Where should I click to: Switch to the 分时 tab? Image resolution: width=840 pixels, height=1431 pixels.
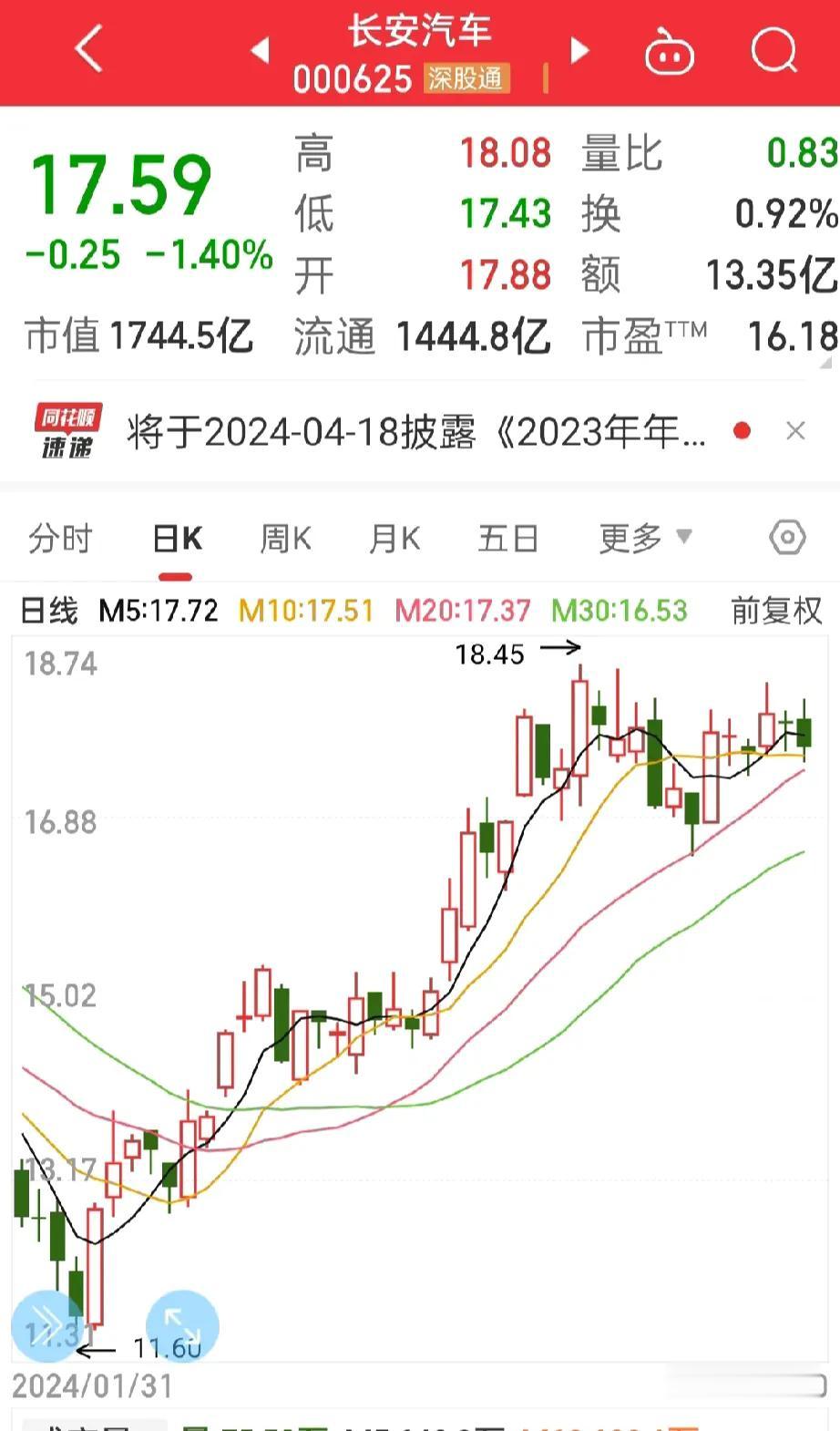click(x=60, y=539)
